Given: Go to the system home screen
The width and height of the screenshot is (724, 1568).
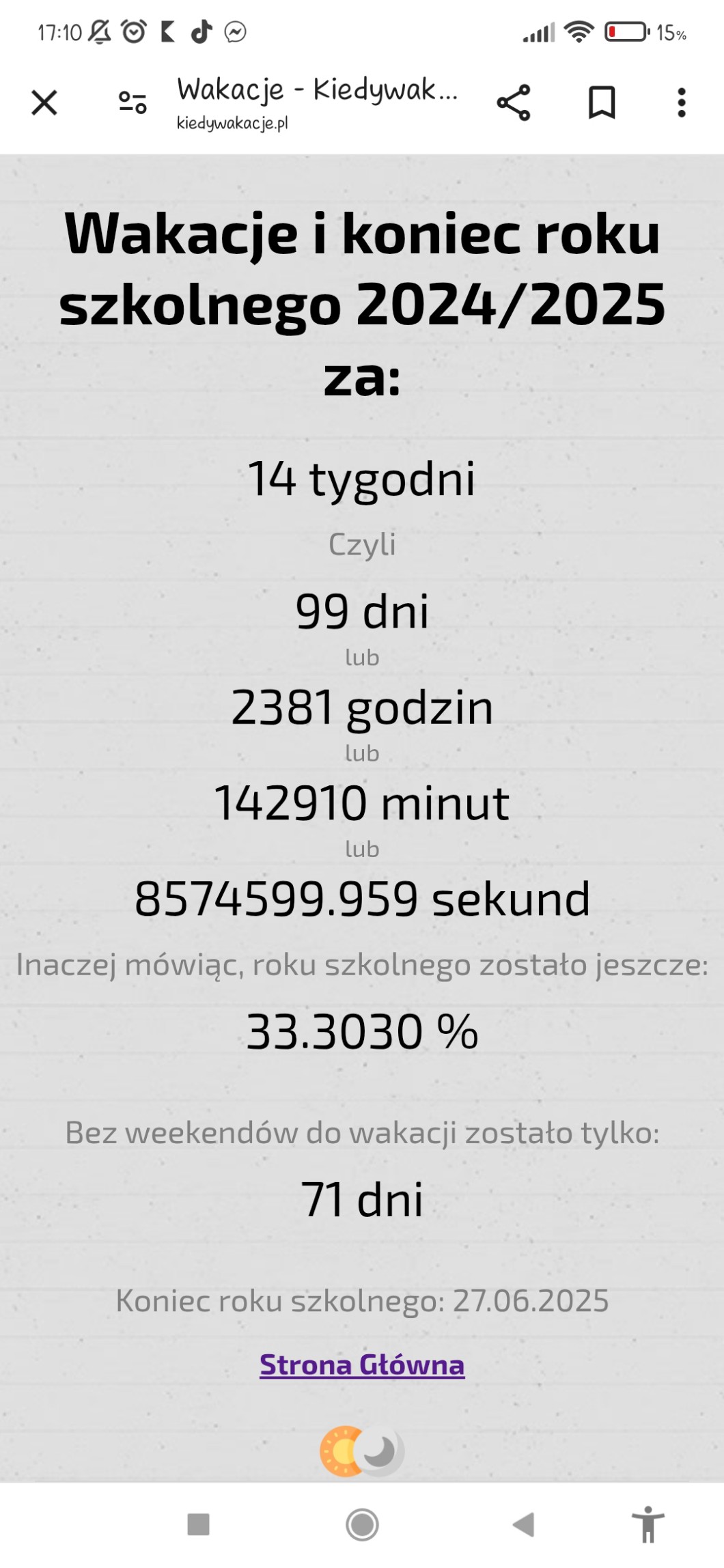Looking at the screenshot, I should tap(362, 1524).
